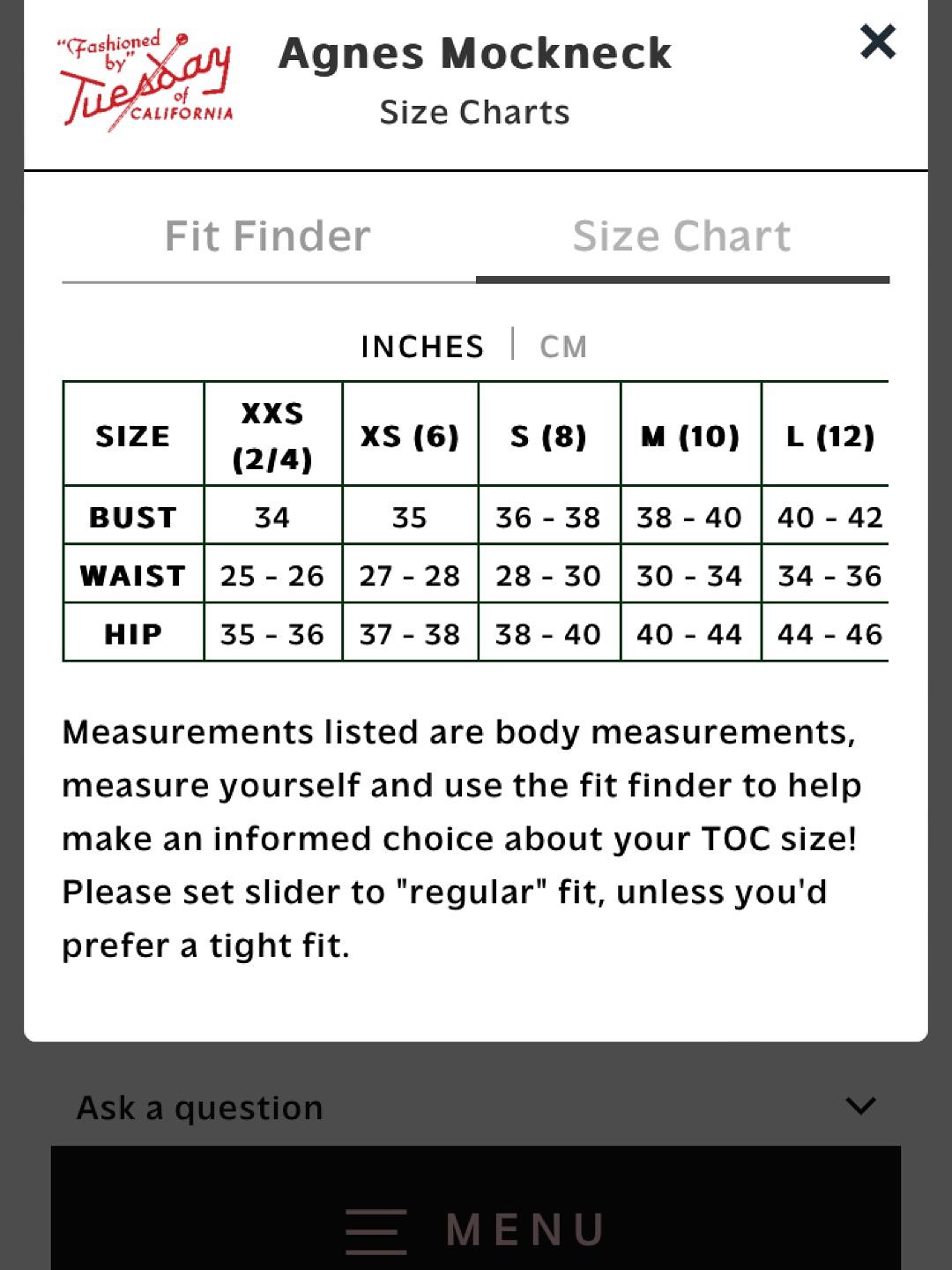This screenshot has height=1270, width=952.
Task: Show measurements in INCHES
Action: [x=422, y=347]
